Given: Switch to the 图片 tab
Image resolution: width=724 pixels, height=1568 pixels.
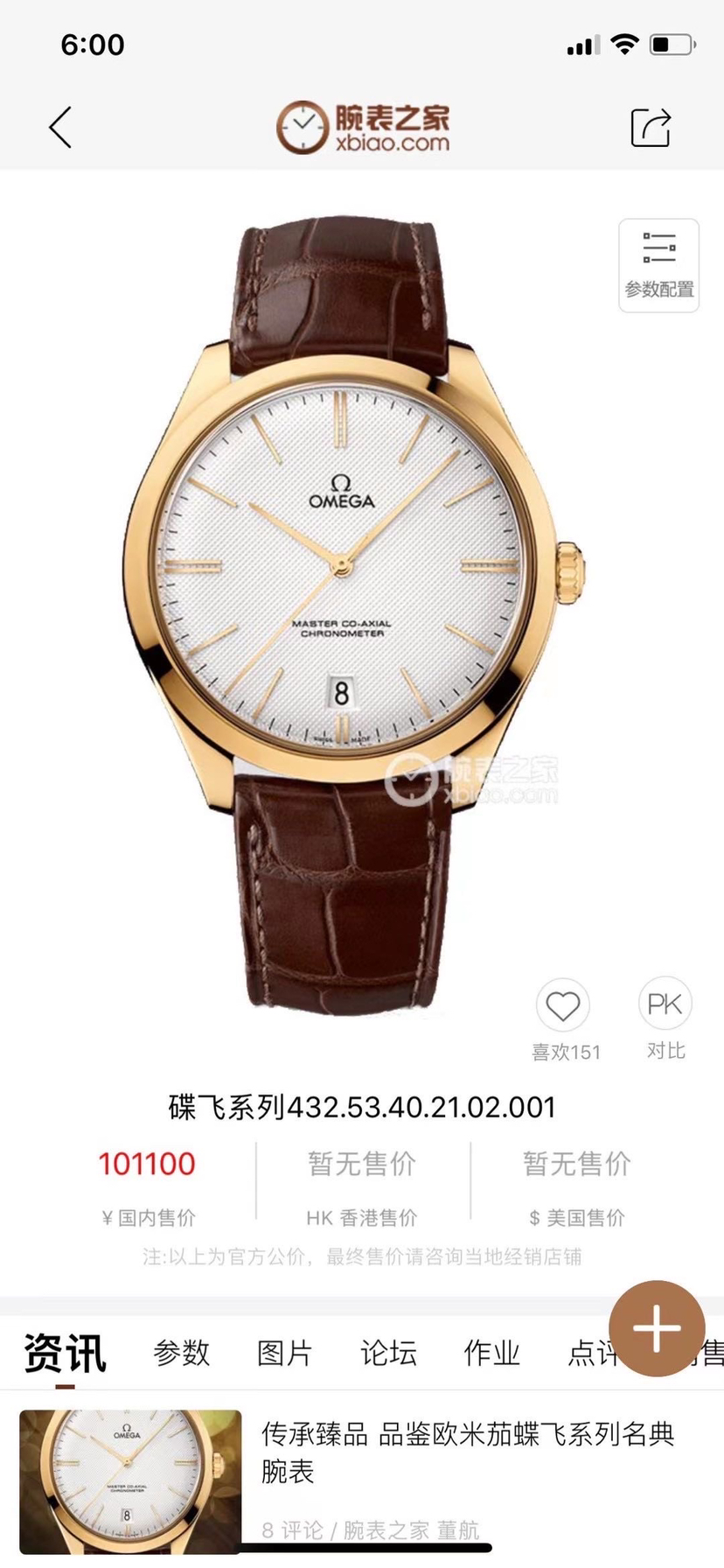Looking at the screenshot, I should click(x=285, y=1354).
